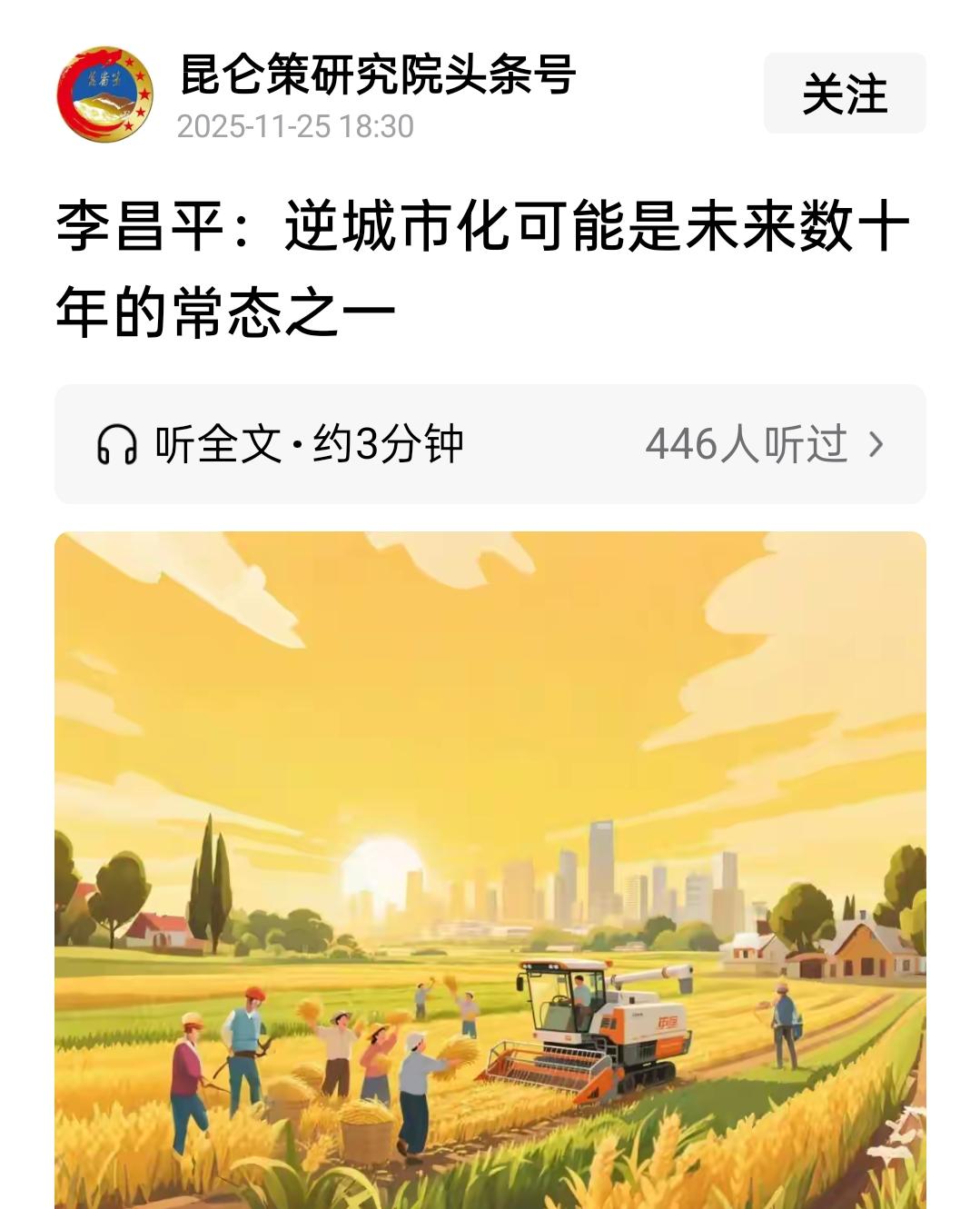980x1209 pixels.
Task: Open the 446人听过 listeners chevron
Action: pos(876,444)
